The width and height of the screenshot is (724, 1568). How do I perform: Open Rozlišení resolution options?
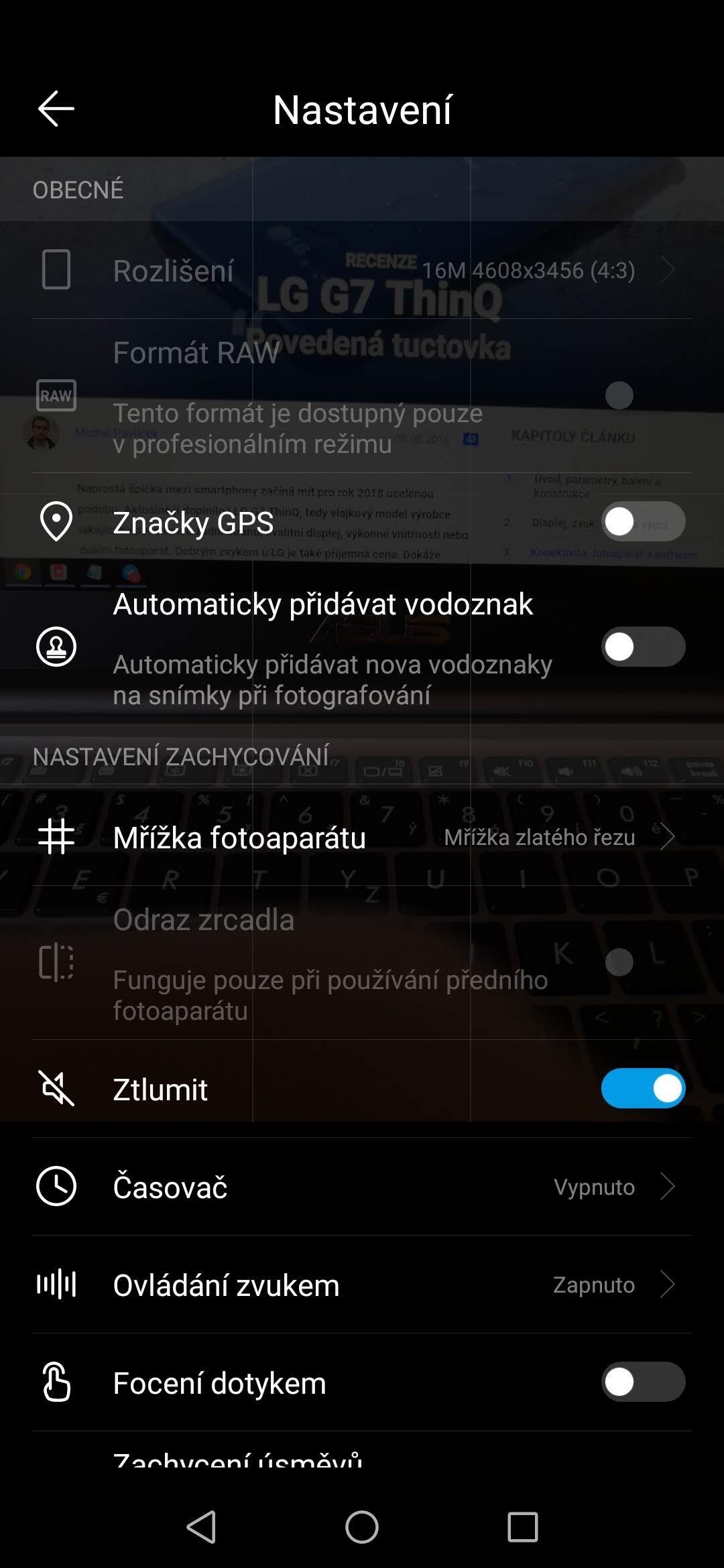tap(362, 271)
